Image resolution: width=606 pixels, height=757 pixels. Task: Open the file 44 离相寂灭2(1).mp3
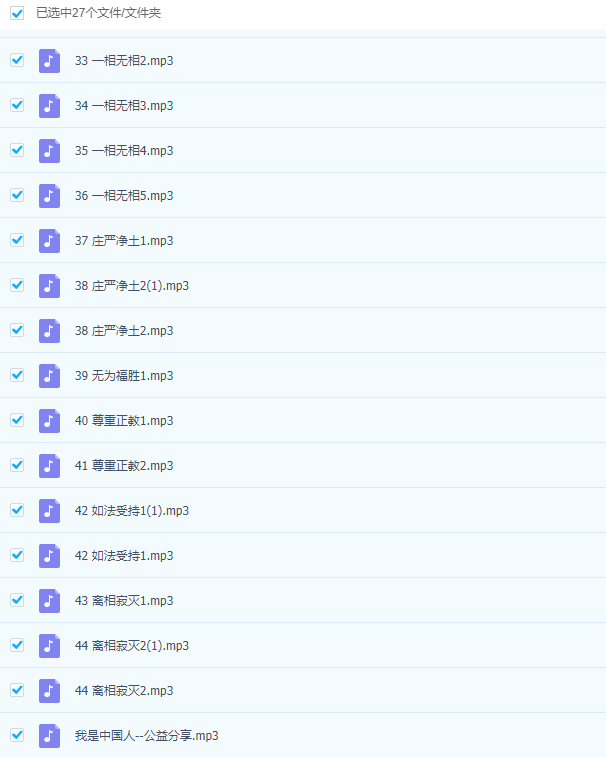131,646
